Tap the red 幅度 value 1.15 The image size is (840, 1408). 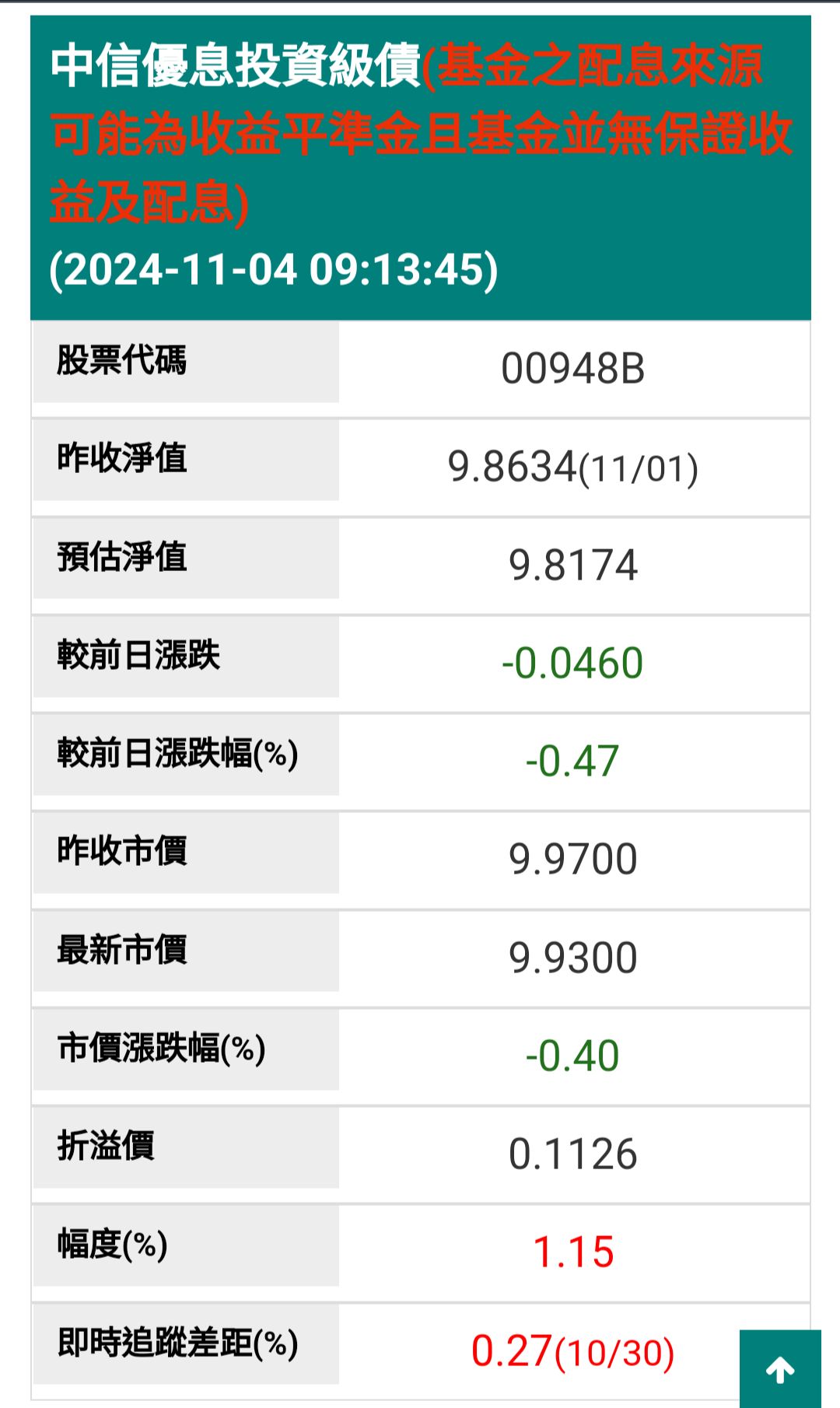[576, 1246]
